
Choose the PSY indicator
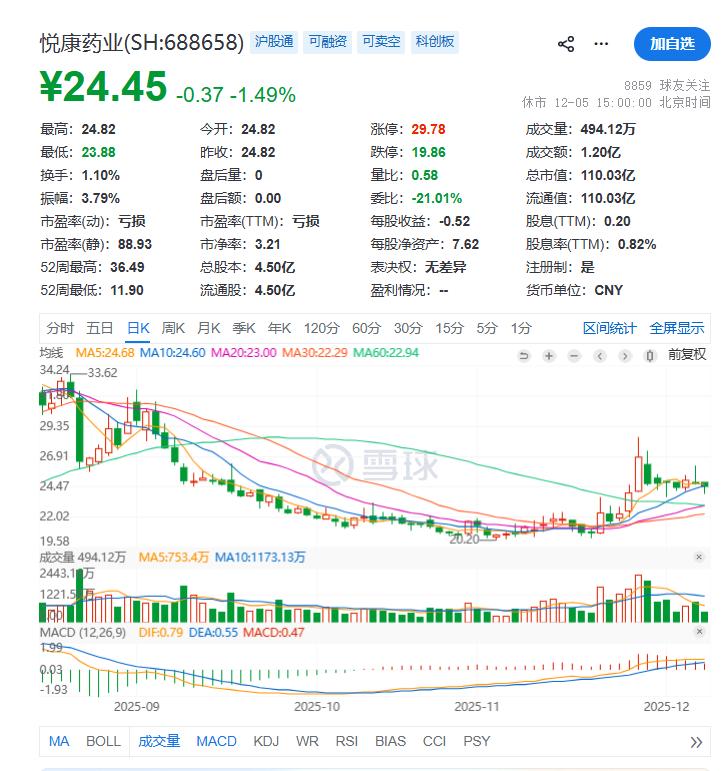(x=477, y=741)
